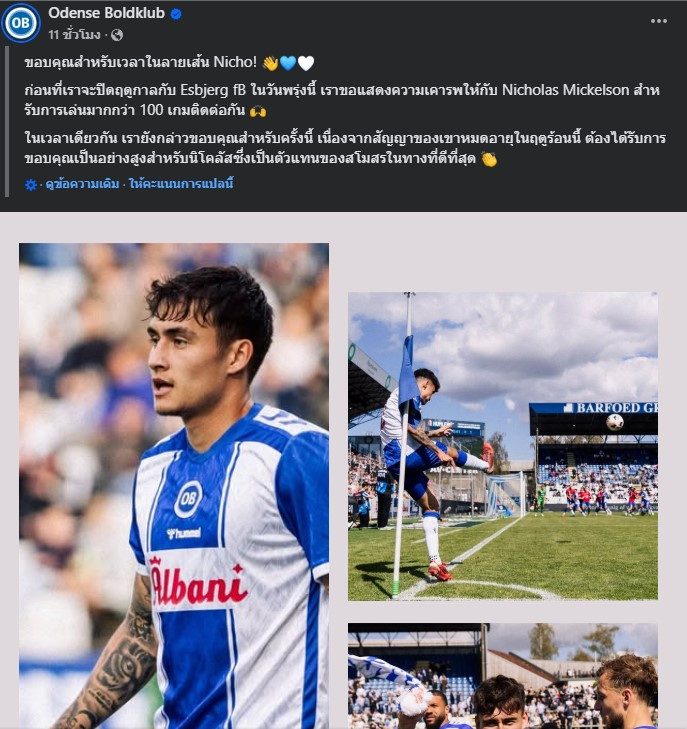Open translation settings gear icon
The height and width of the screenshot is (729, 687).
click(x=31, y=185)
